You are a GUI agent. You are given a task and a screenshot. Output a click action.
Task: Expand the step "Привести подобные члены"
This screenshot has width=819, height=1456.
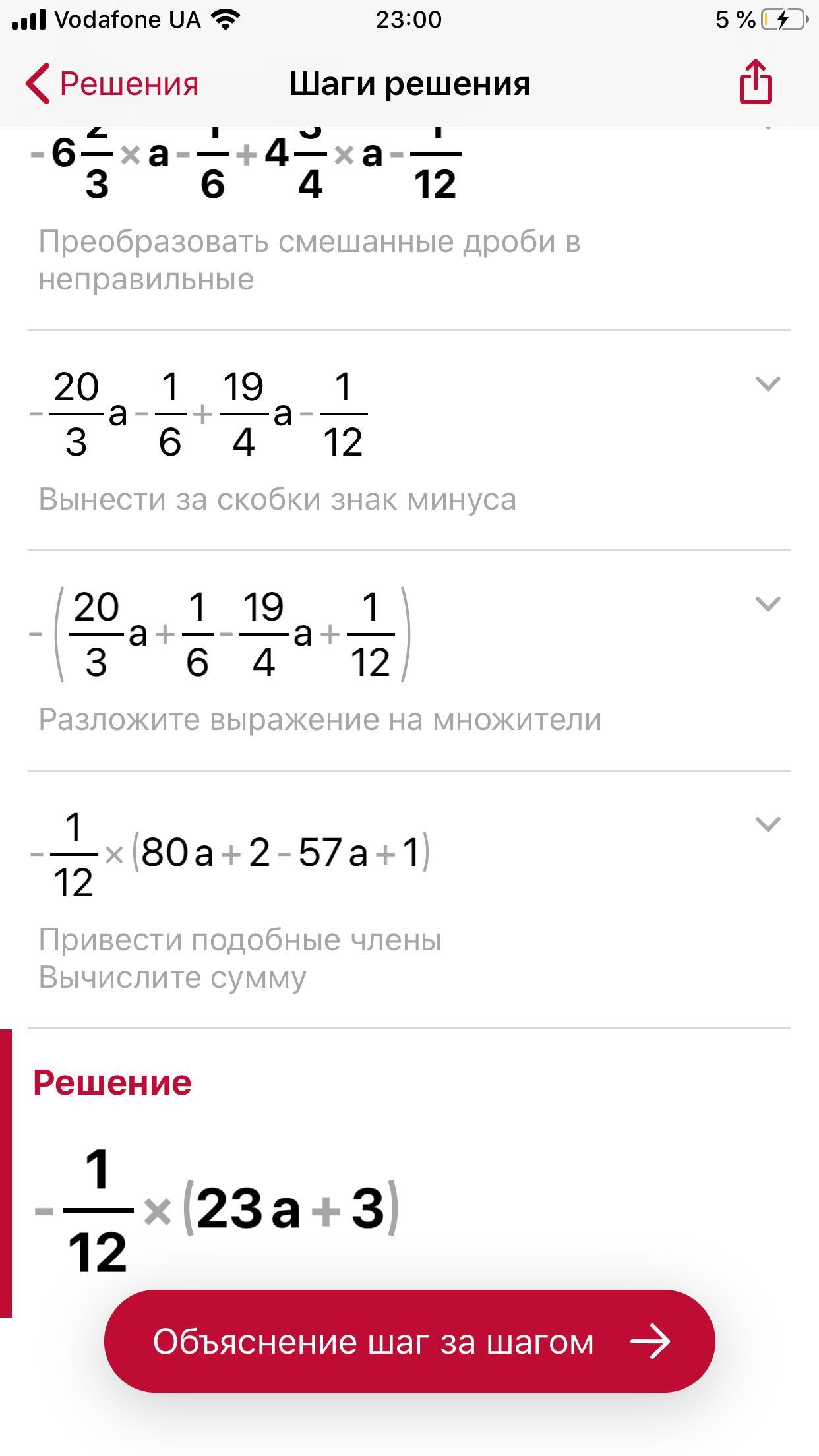click(767, 824)
